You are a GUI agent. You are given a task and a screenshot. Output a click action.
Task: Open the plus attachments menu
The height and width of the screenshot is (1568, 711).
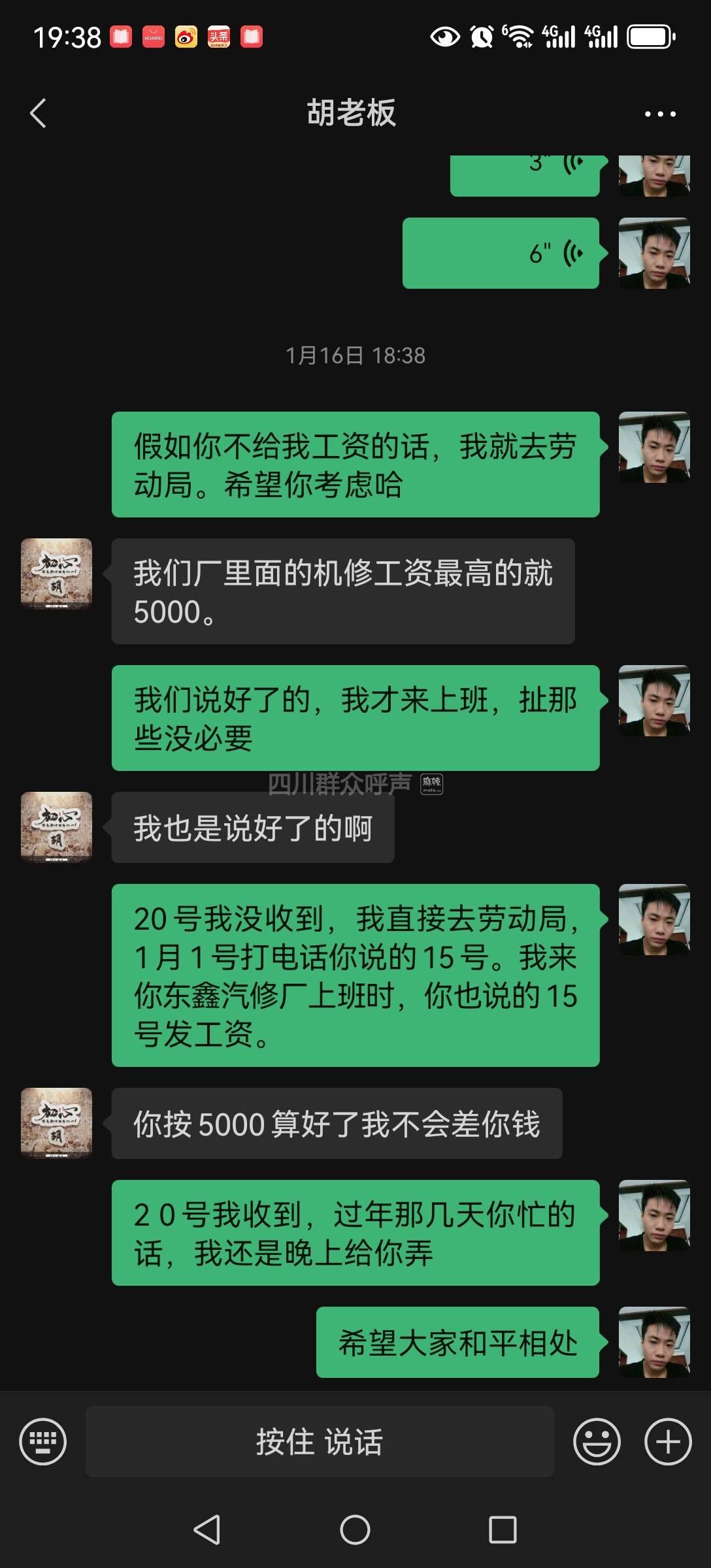tap(668, 1441)
